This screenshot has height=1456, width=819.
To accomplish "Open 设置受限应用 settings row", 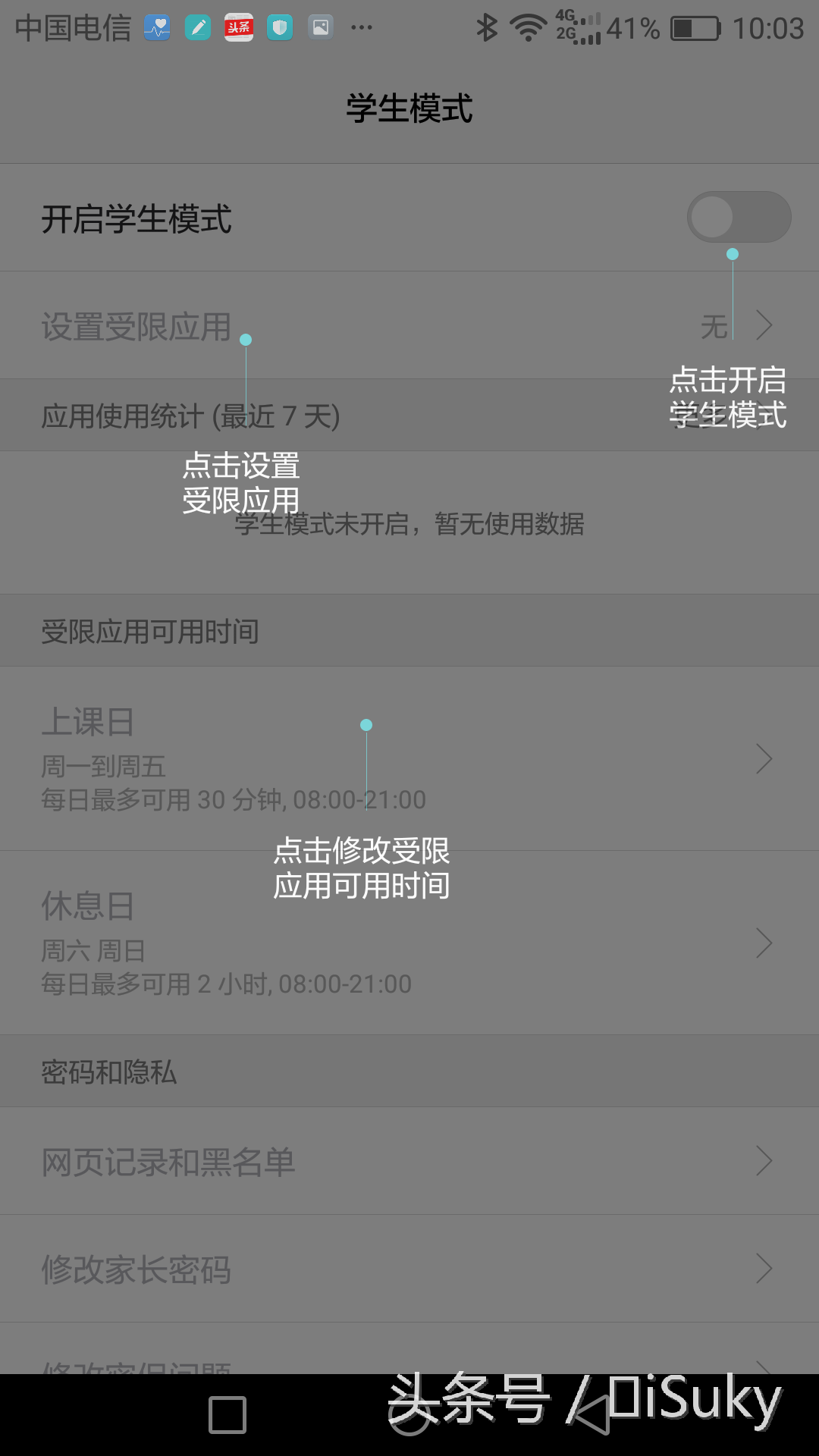I will 409,326.
